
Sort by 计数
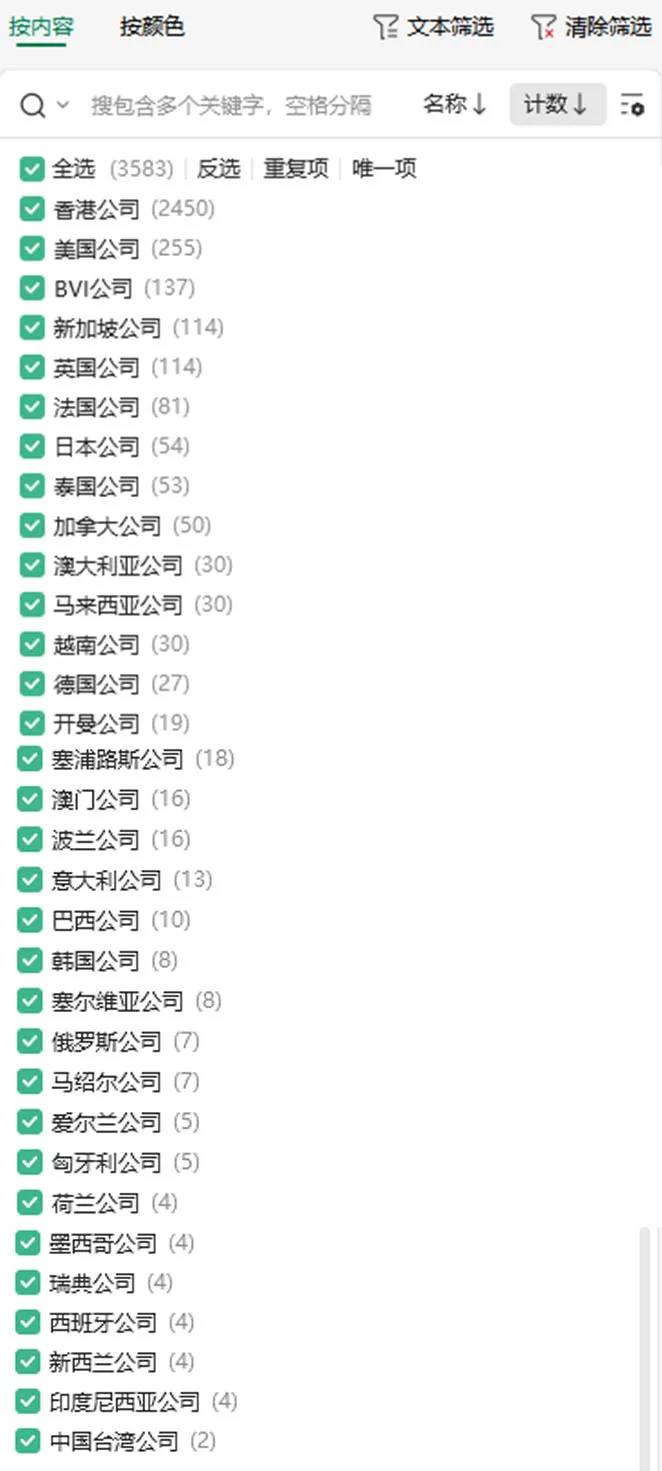[557, 104]
